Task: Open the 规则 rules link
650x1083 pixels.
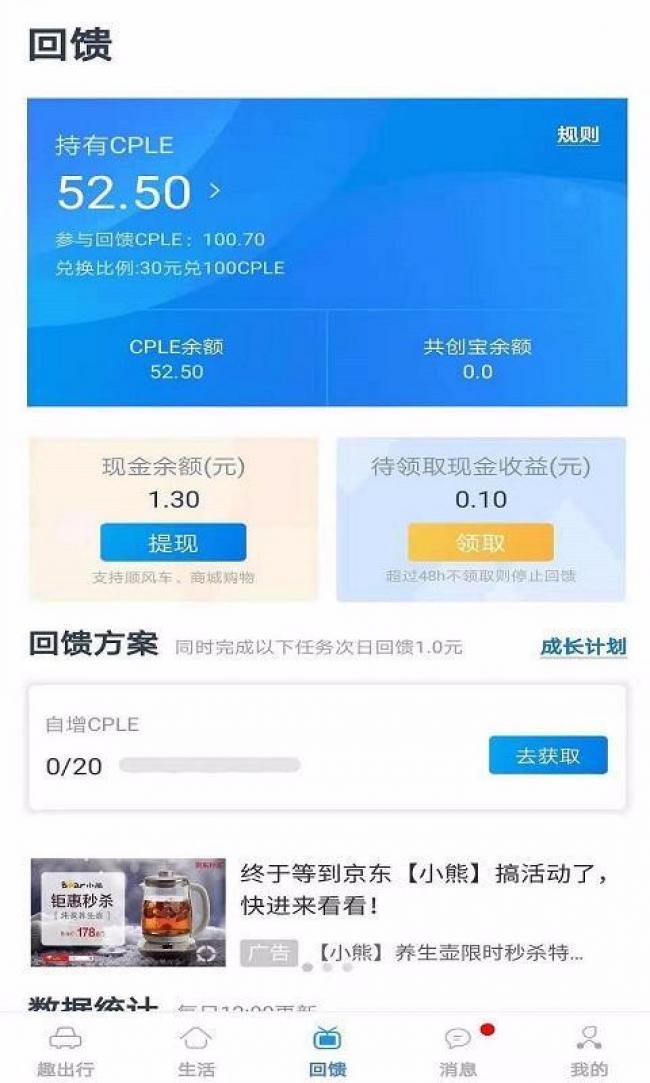Action: (577, 135)
